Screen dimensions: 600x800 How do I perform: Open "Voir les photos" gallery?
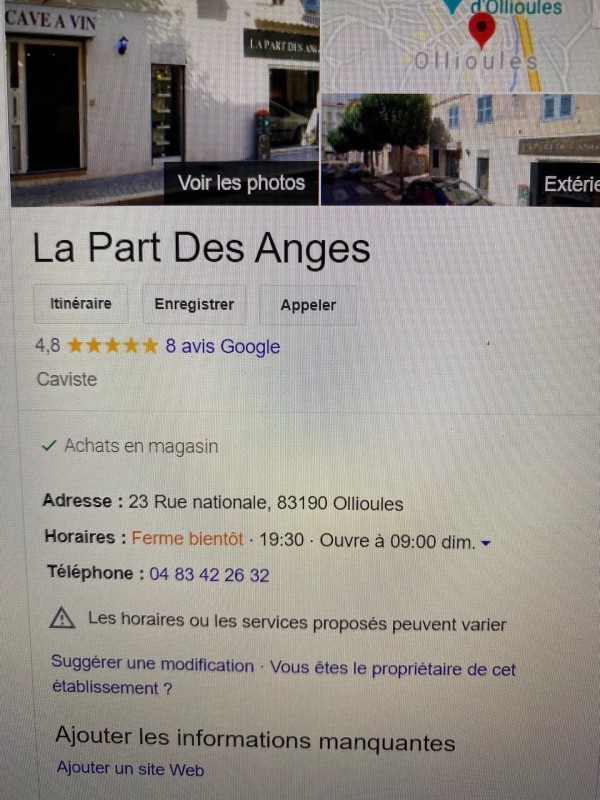tap(241, 183)
